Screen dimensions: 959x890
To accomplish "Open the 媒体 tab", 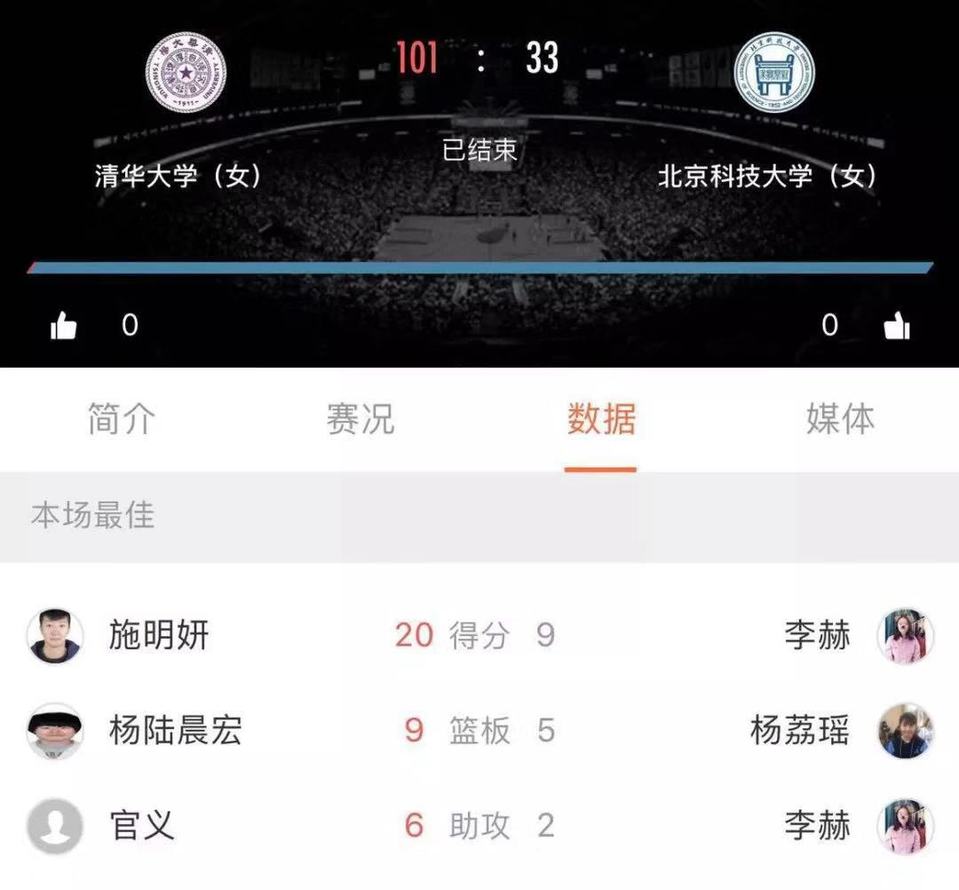I will (x=840, y=419).
